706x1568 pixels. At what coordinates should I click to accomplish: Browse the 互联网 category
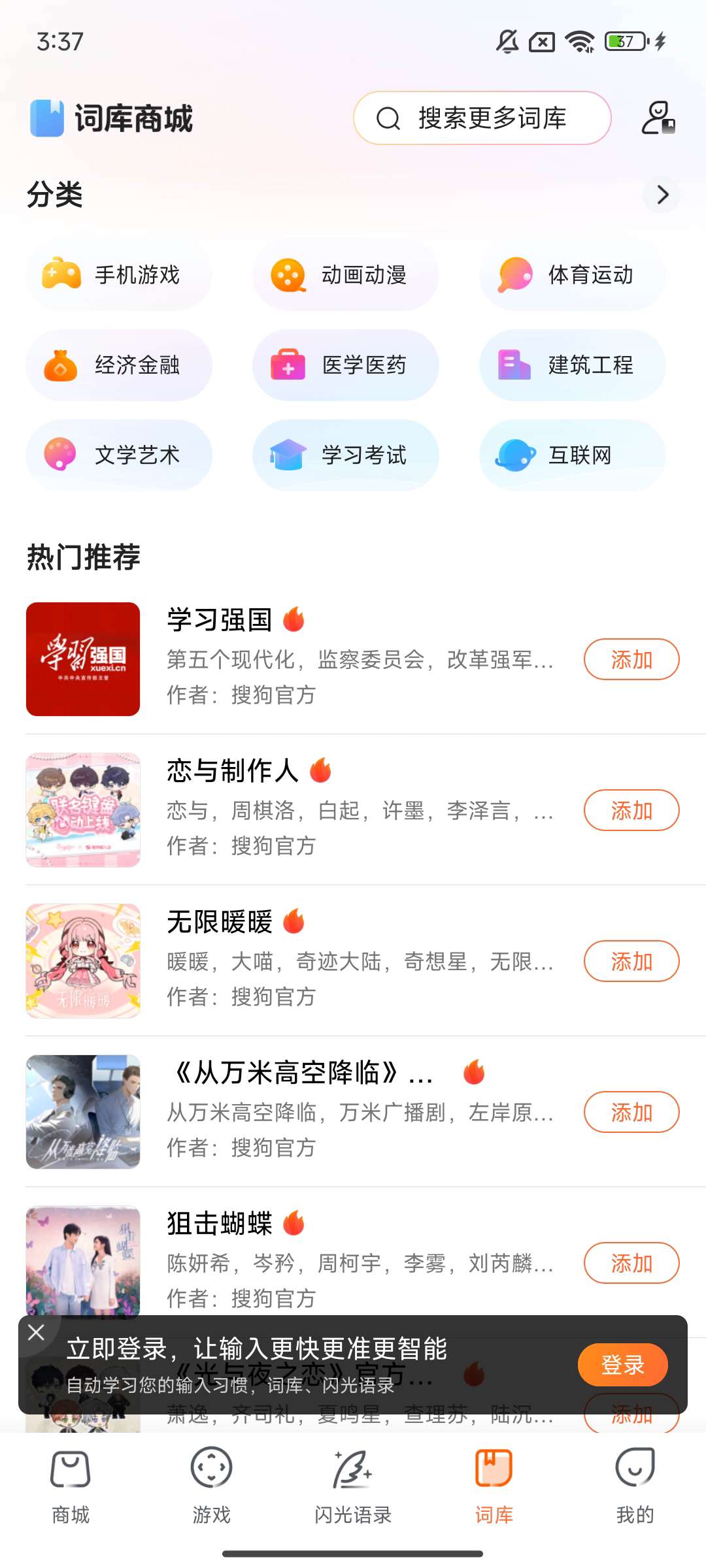click(573, 455)
